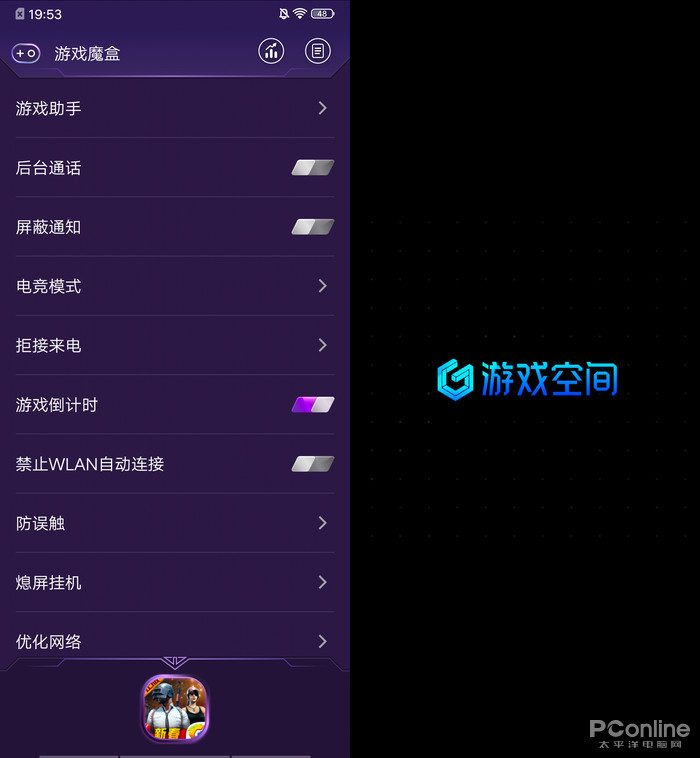Turn on 禁止WLAN自动连接
The image size is (700, 758).
[313, 464]
